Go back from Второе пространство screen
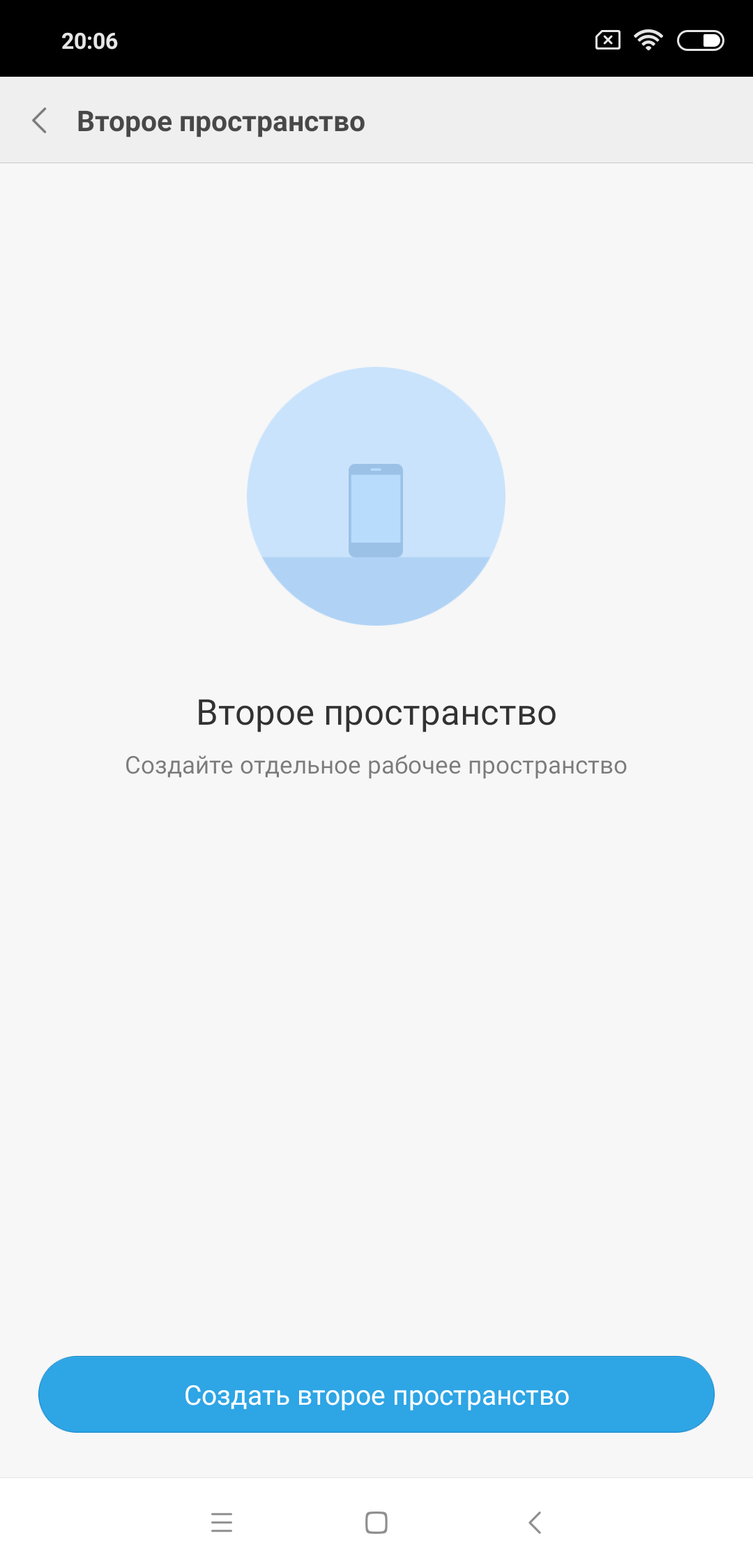The image size is (753, 1568). [x=40, y=121]
